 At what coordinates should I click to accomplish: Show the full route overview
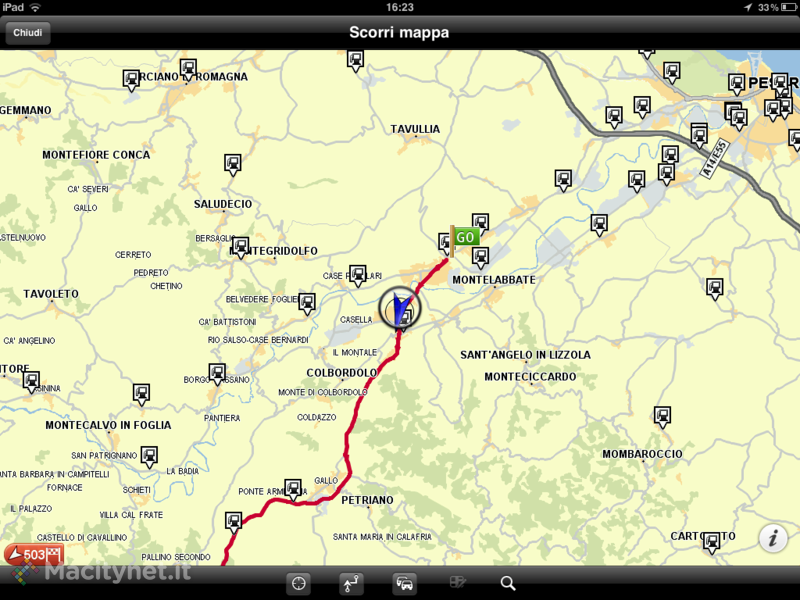pyautogui.click(x=351, y=583)
